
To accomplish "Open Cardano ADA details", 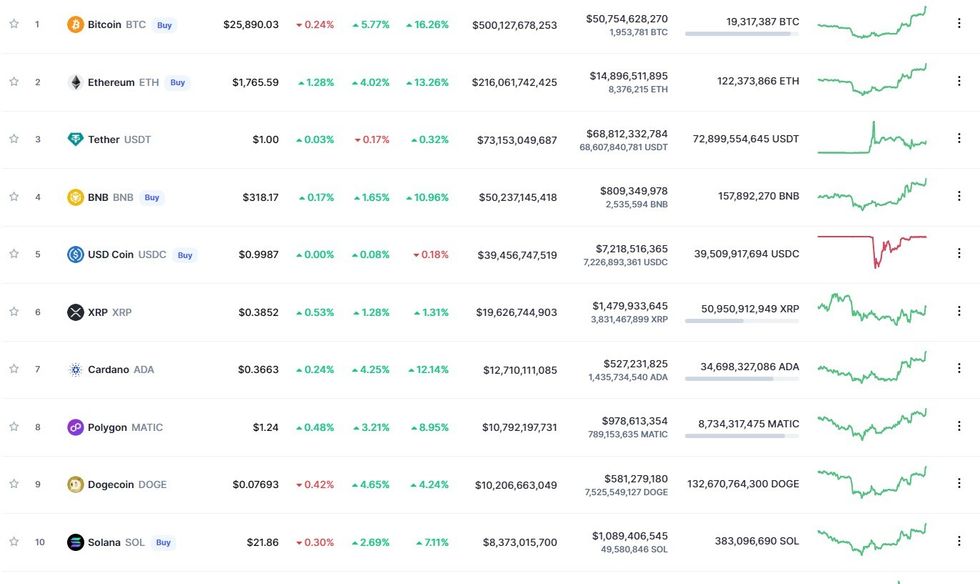I will [107, 369].
